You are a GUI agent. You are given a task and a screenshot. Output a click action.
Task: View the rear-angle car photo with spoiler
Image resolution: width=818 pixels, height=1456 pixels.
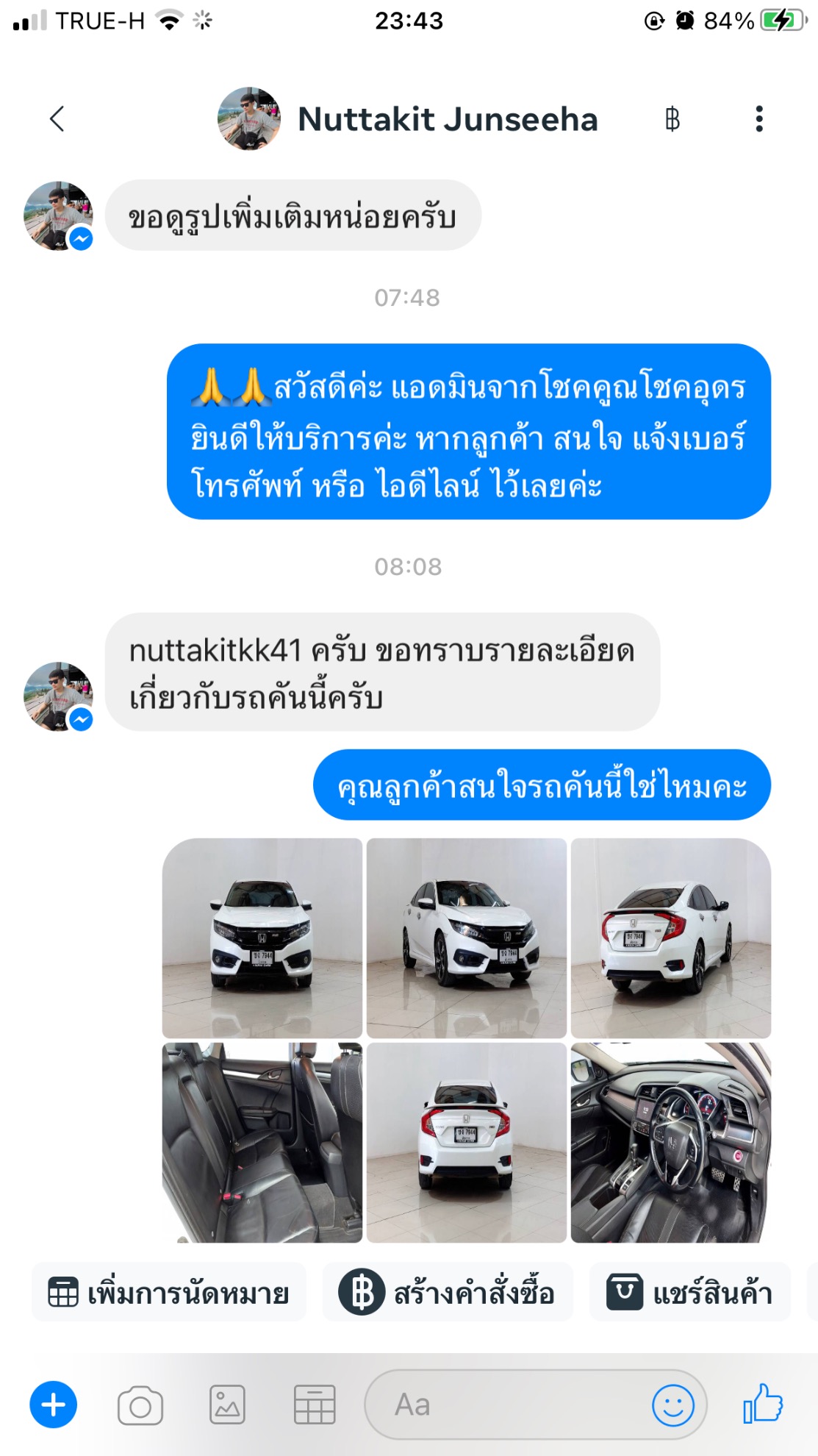pos(670,938)
